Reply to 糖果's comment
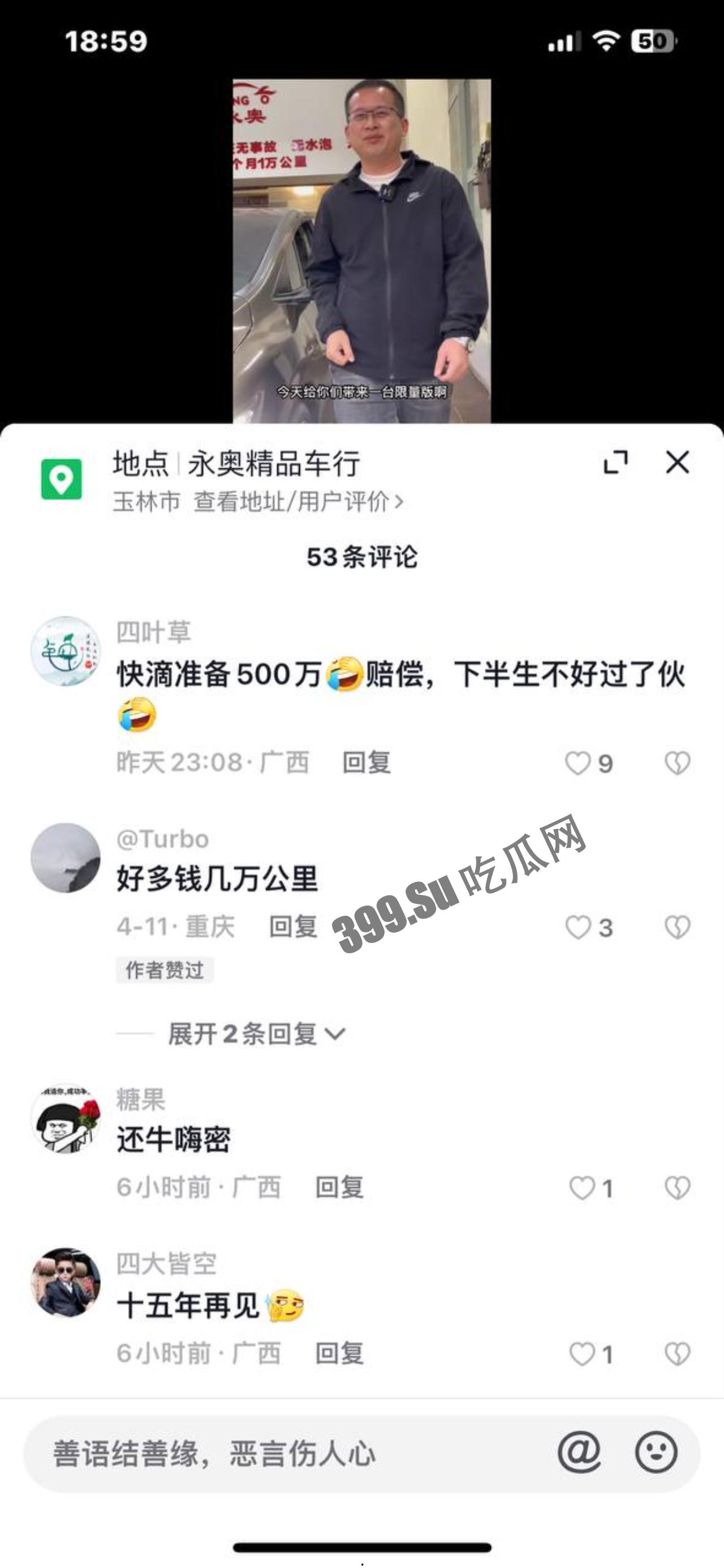Viewport: 724px width, 1568px height. point(339,1187)
